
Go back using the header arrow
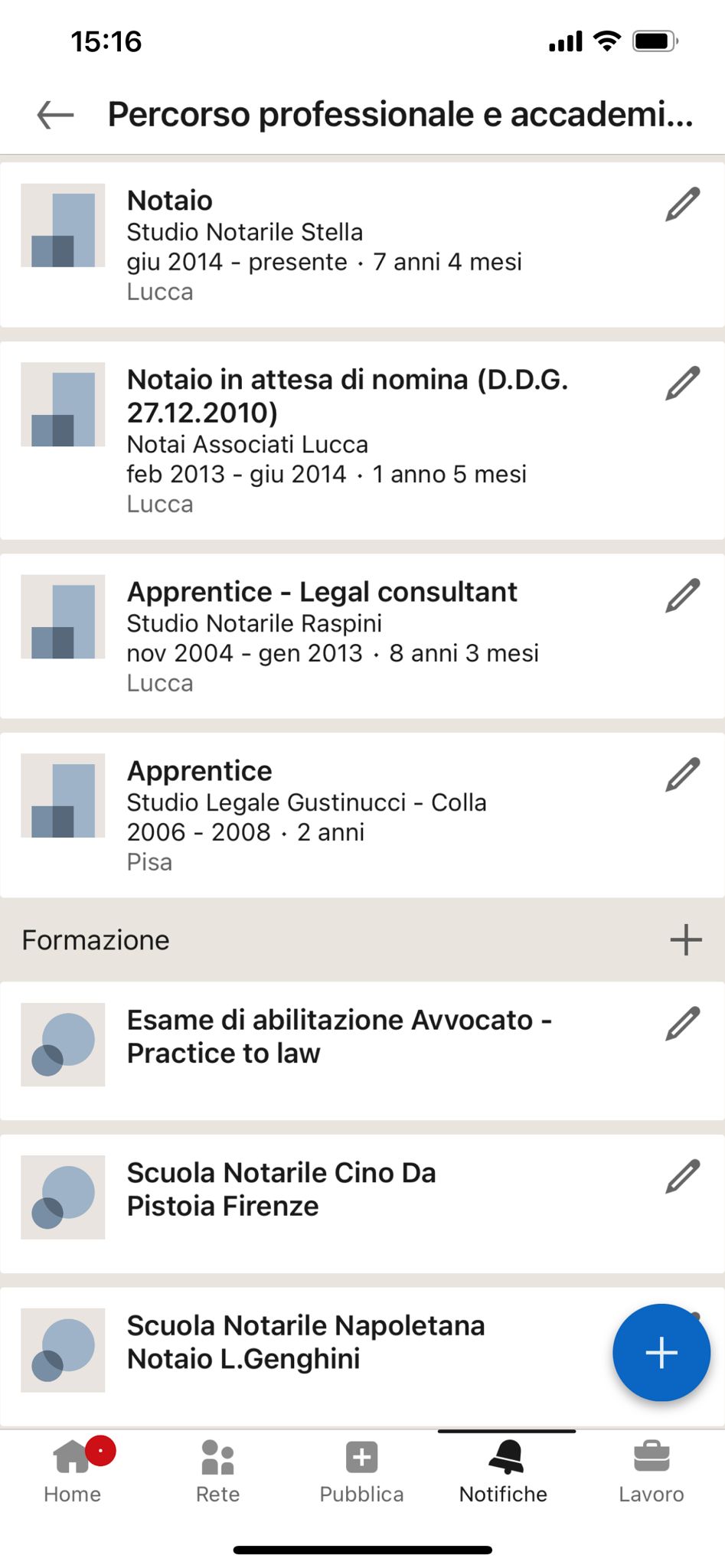pos(56,115)
